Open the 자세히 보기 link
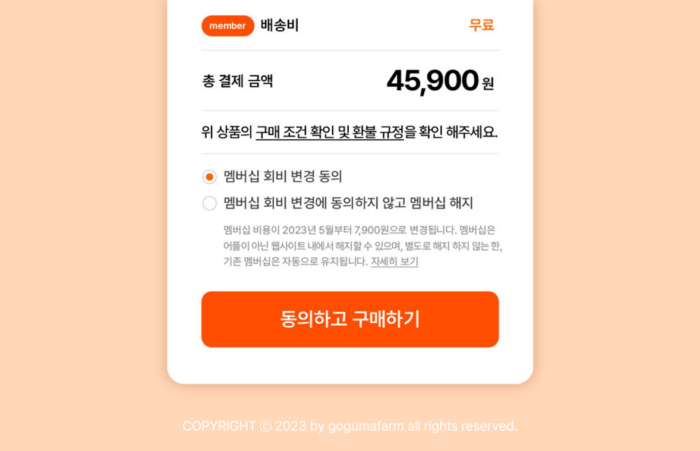This screenshot has width=700, height=451. click(x=394, y=262)
